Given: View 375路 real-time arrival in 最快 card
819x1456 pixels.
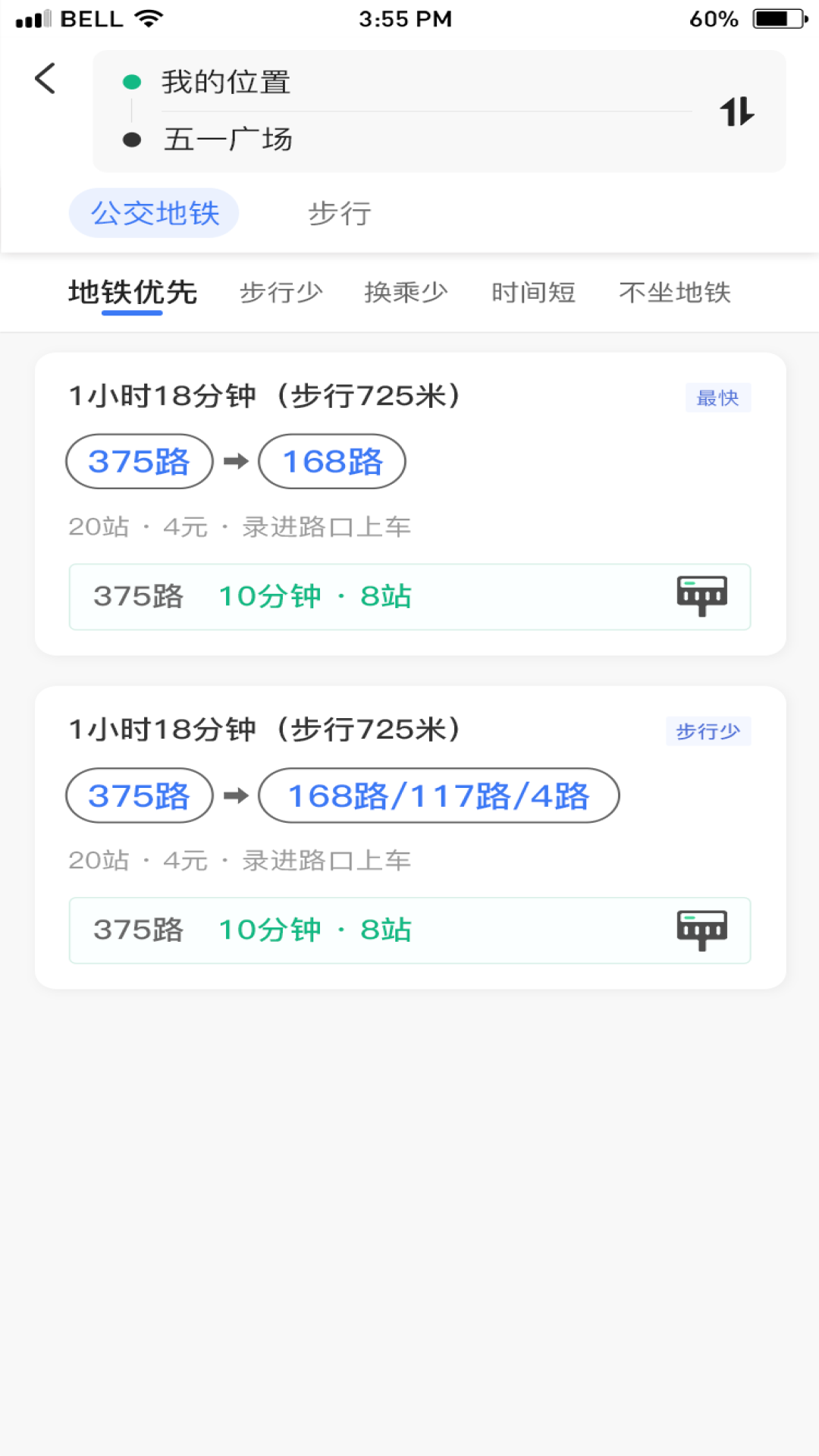Looking at the screenshot, I should (409, 597).
